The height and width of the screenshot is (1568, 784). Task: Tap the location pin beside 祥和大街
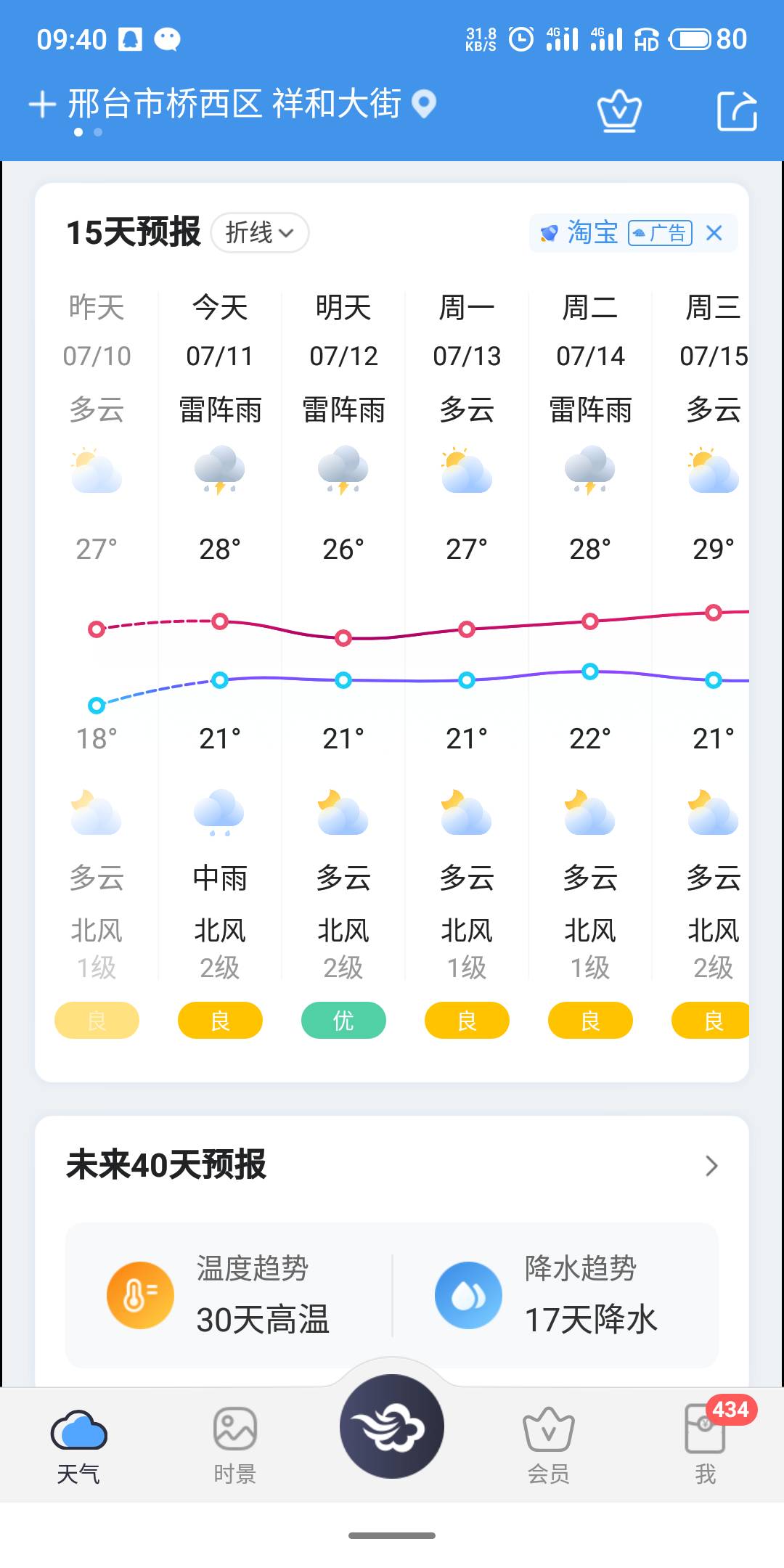click(424, 104)
